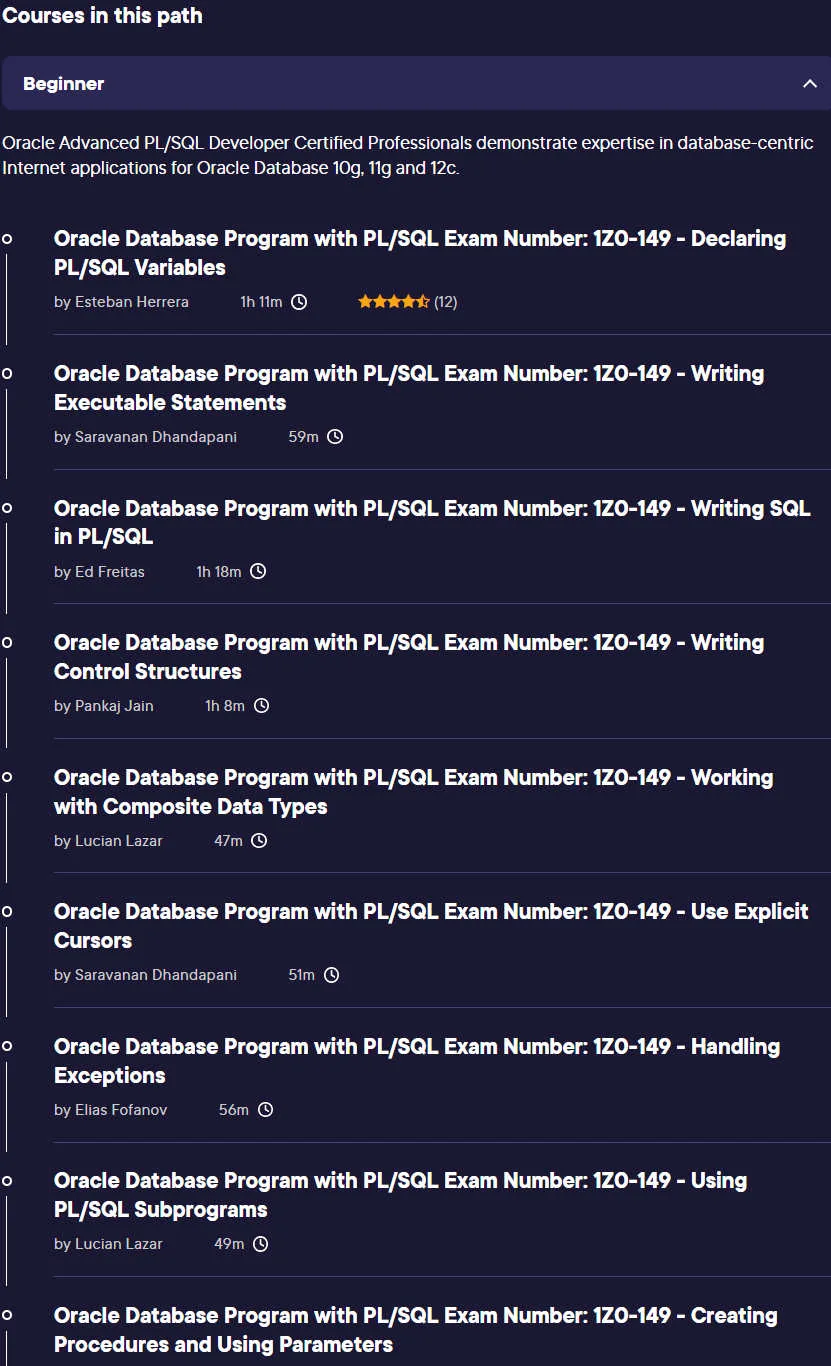Open the Writing SQL in PL/SQL course

coord(432,522)
